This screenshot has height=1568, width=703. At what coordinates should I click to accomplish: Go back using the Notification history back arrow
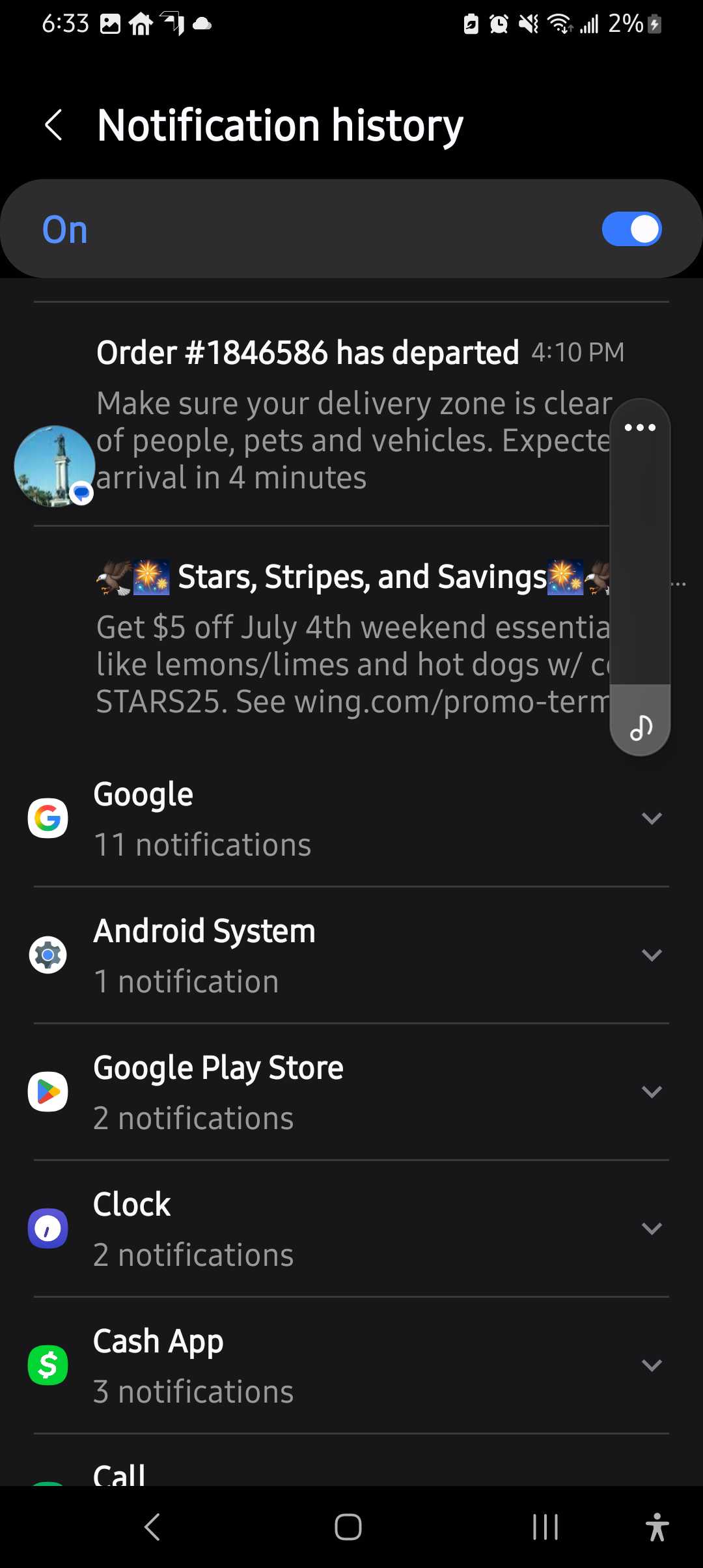tap(52, 124)
